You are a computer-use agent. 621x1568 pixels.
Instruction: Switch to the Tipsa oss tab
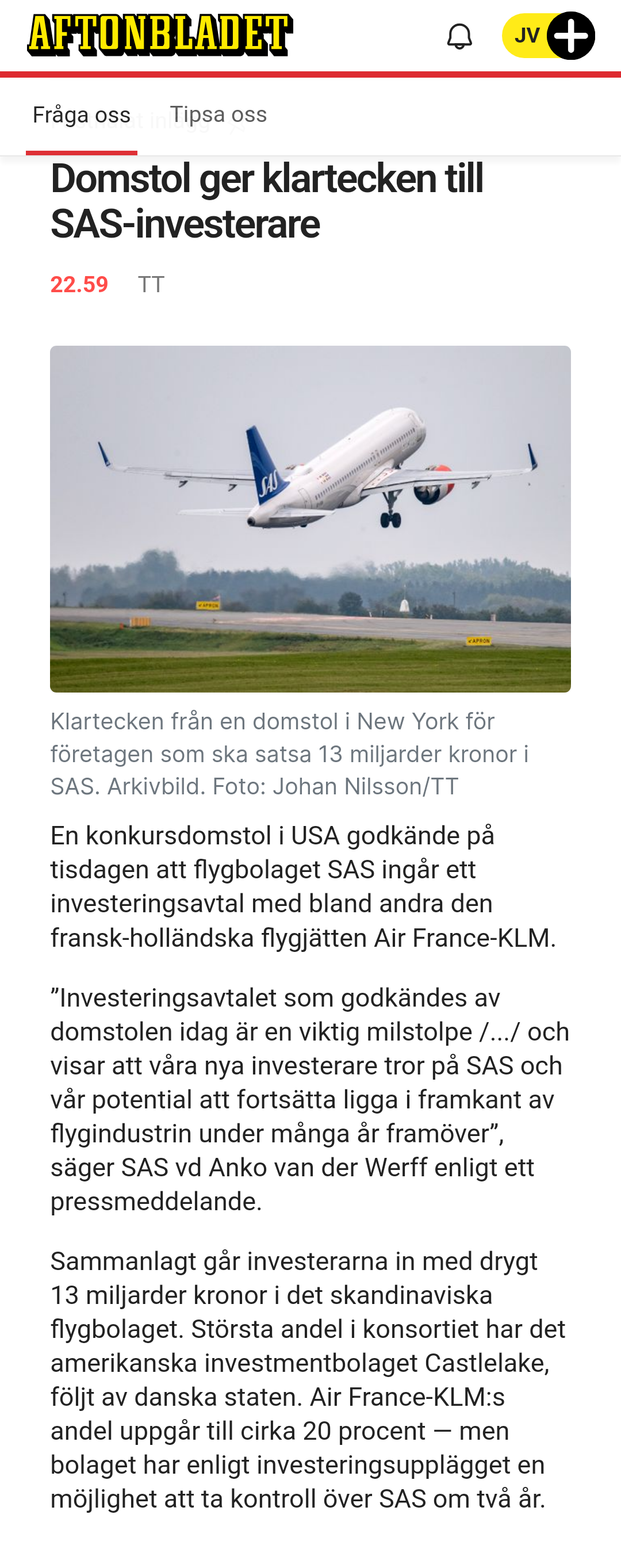click(x=218, y=114)
